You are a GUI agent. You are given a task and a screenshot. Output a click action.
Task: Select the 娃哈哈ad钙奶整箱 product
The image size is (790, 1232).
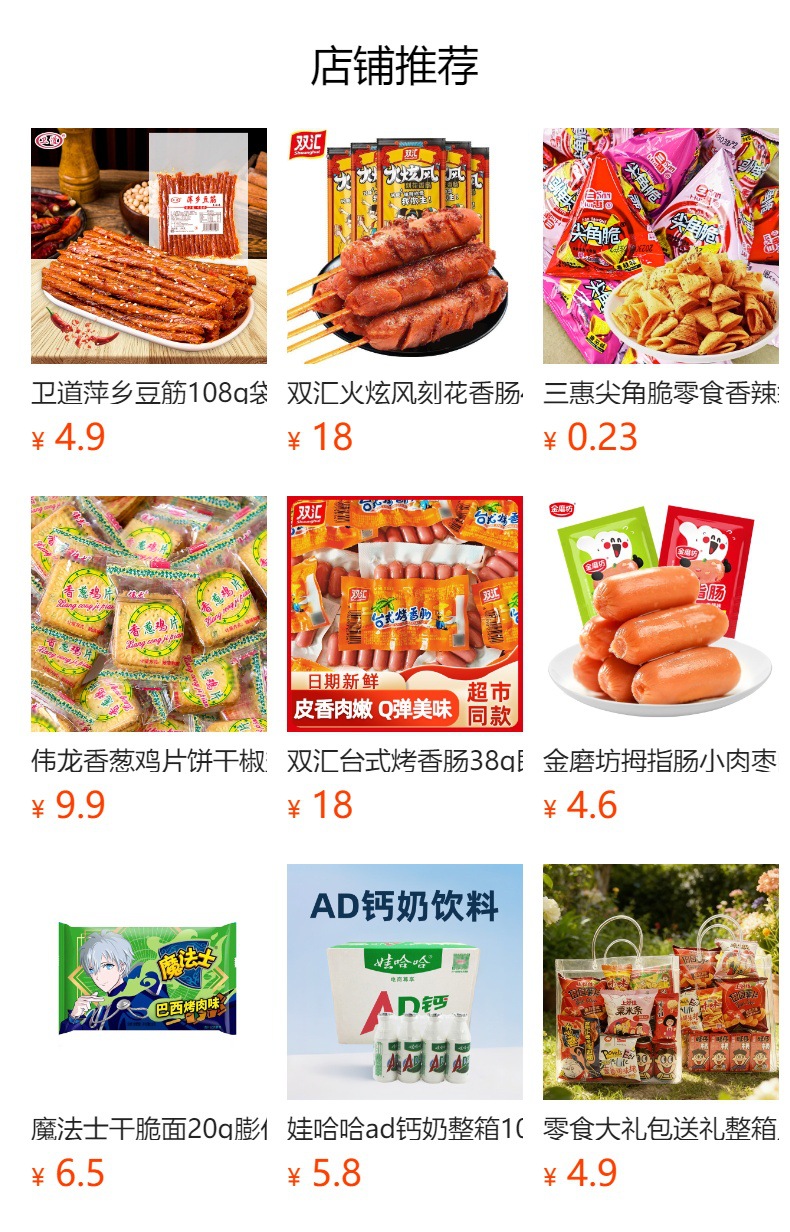tap(404, 982)
